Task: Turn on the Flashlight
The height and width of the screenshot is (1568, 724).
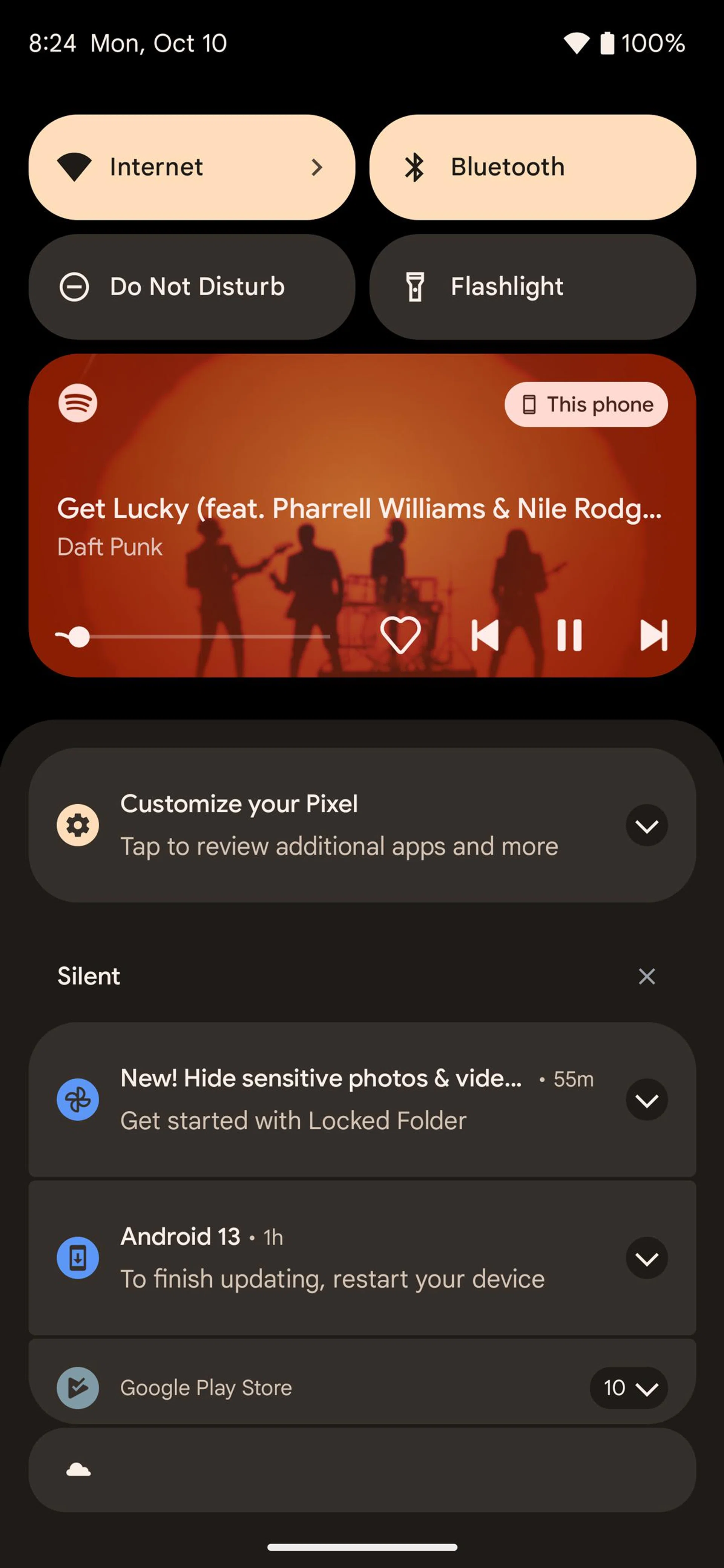Action: click(532, 287)
